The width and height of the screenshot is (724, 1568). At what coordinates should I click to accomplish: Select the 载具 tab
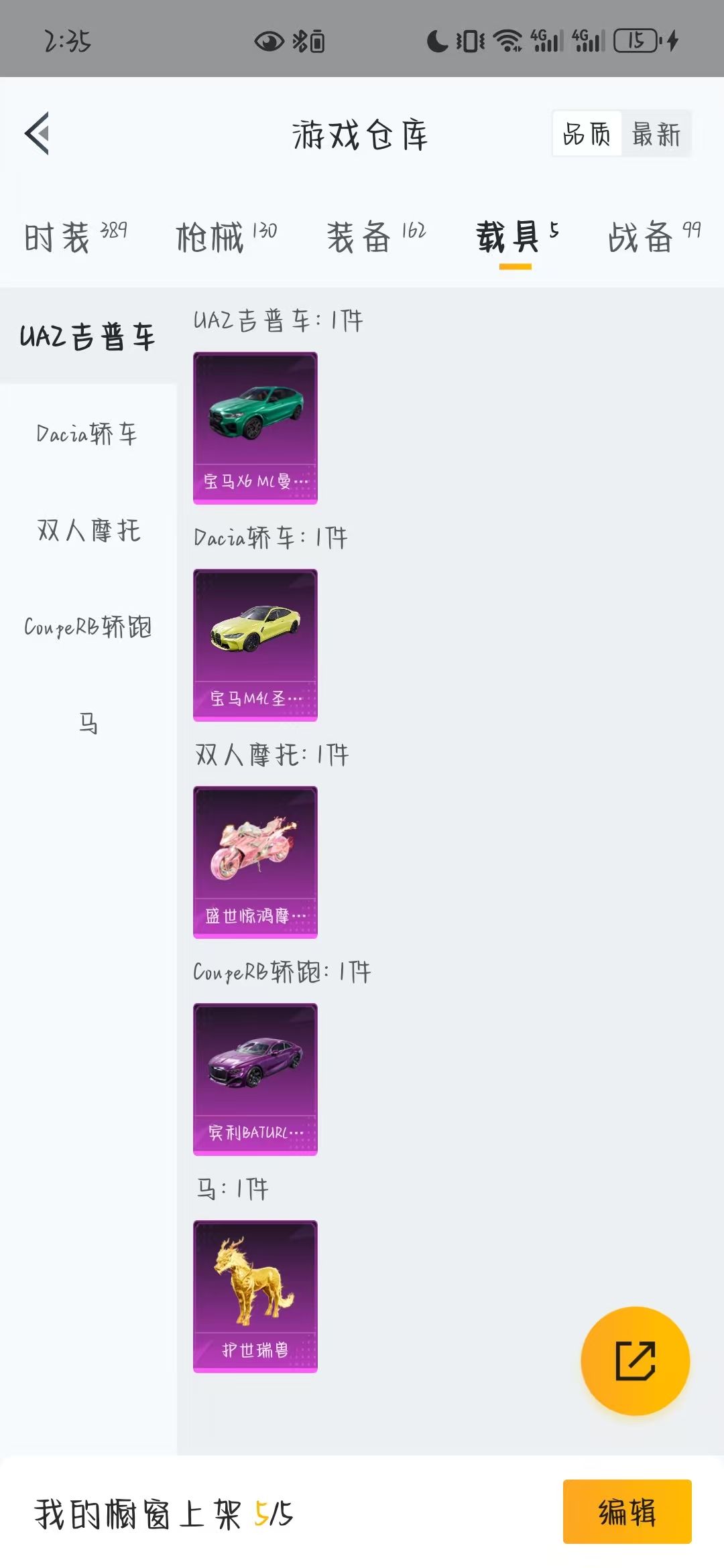(516, 237)
